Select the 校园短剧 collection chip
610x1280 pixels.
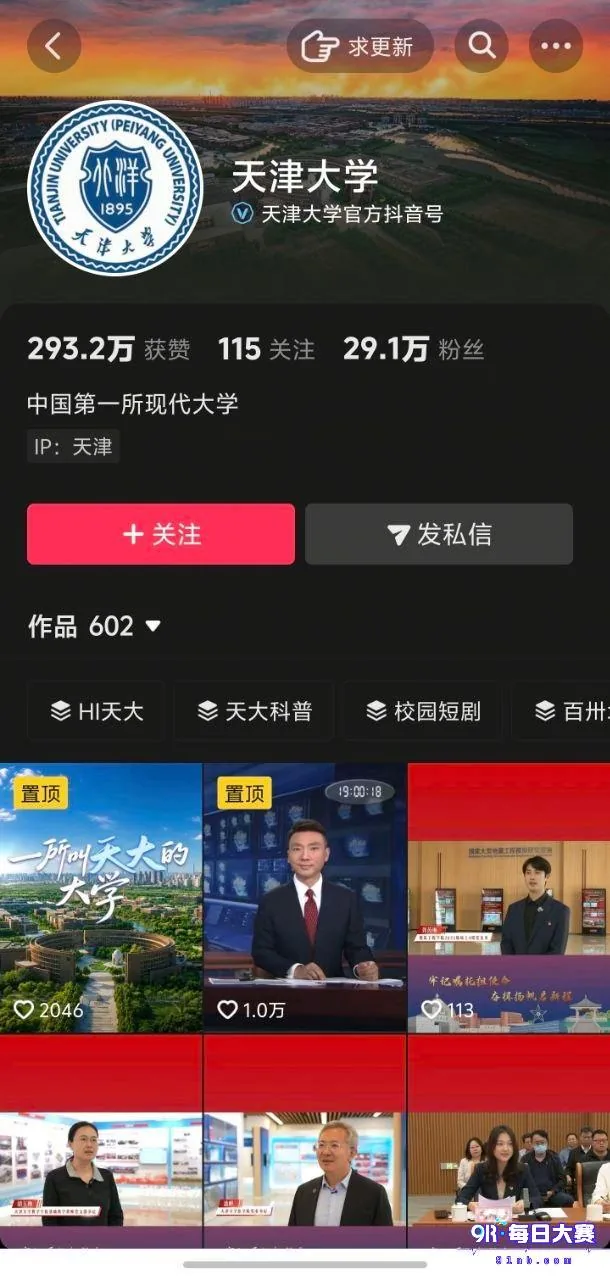click(x=423, y=711)
